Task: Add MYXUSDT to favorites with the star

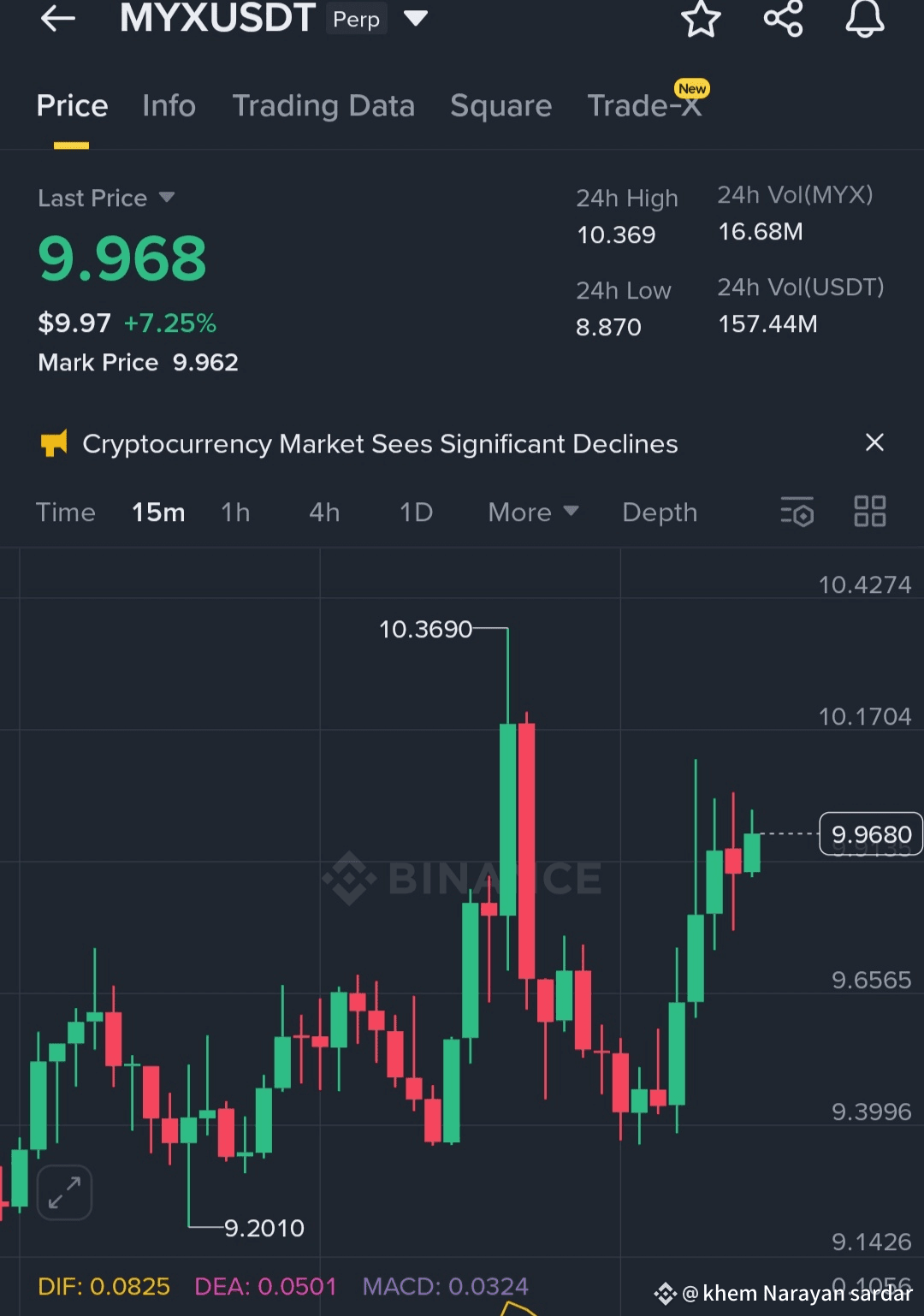Action: point(701,18)
